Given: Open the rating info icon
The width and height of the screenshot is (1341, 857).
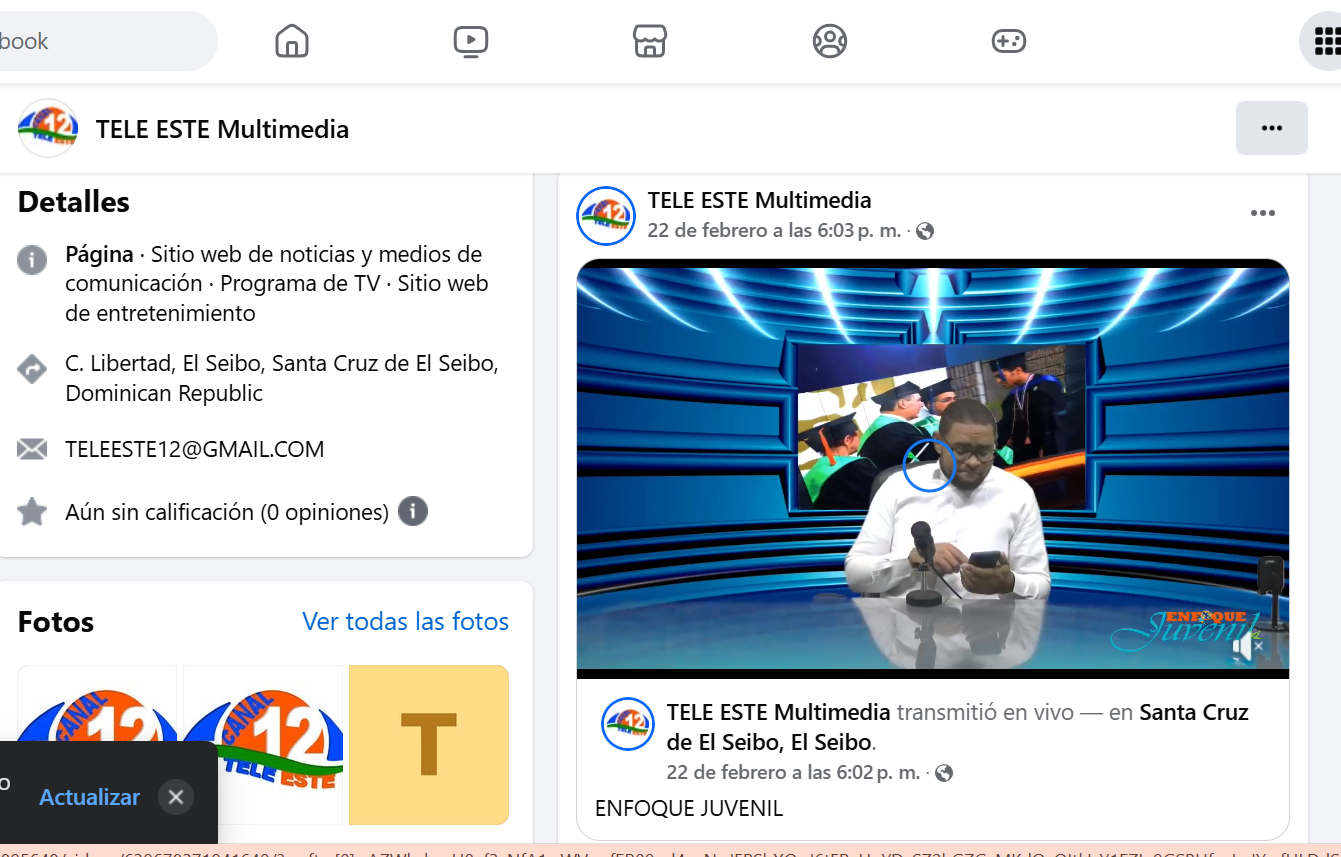Looking at the screenshot, I should pos(412,512).
